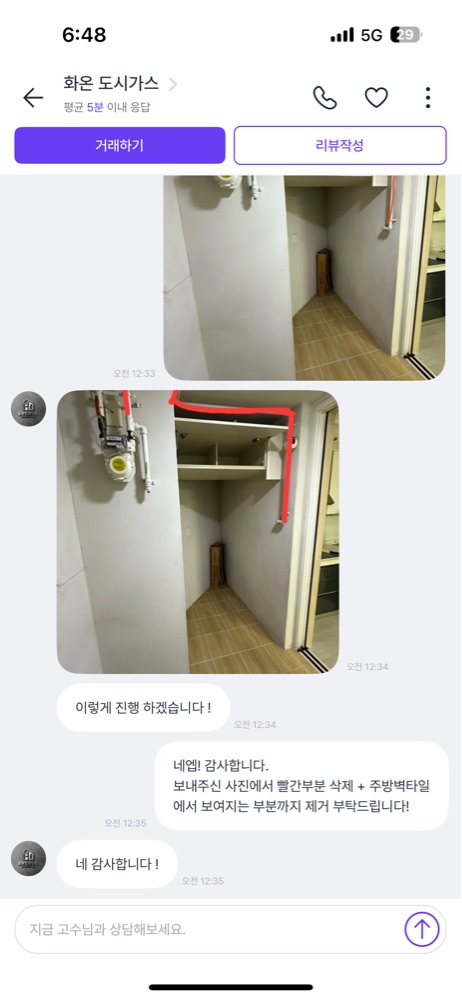Send message with the arrow button

point(422,929)
